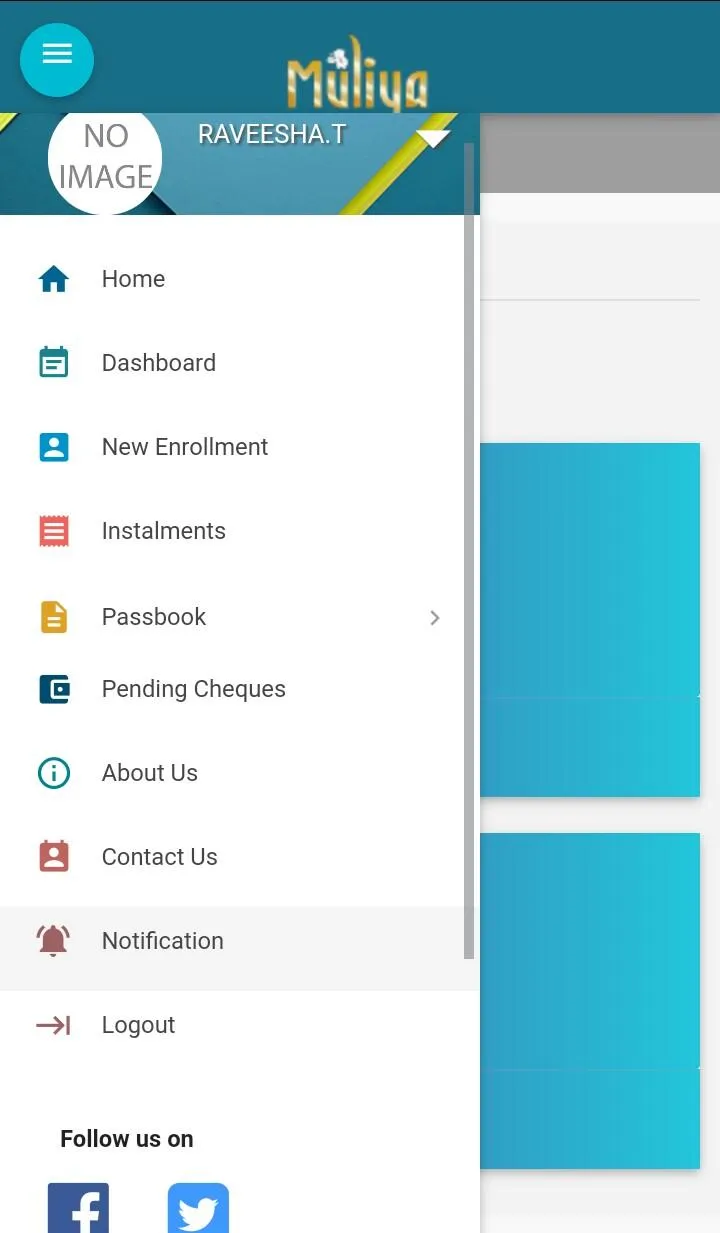Image resolution: width=720 pixels, height=1233 pixels.
Task: Open Instalments
Action: click(x=163, y=531)
